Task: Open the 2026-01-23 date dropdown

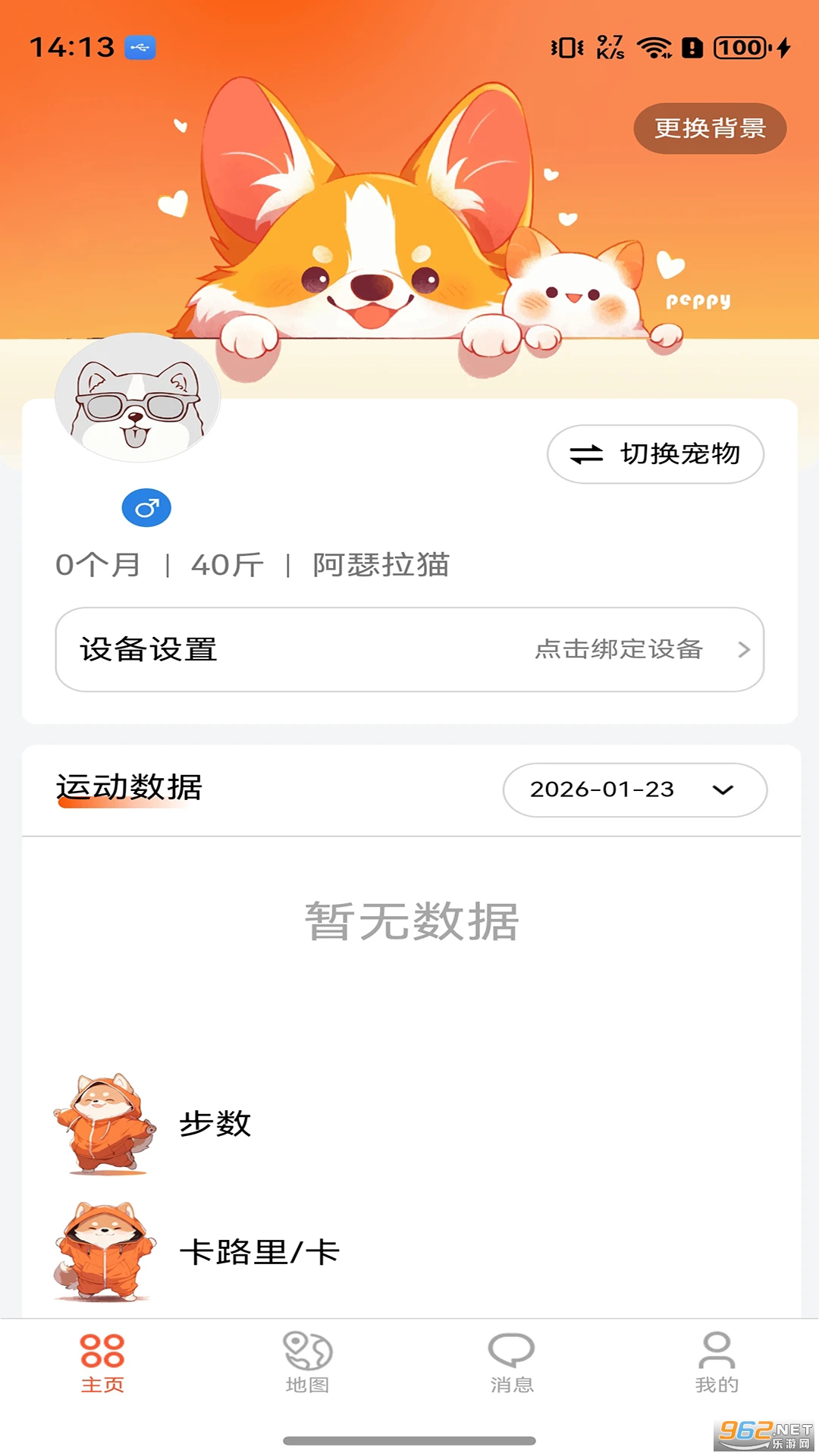Action: [635, 789]
